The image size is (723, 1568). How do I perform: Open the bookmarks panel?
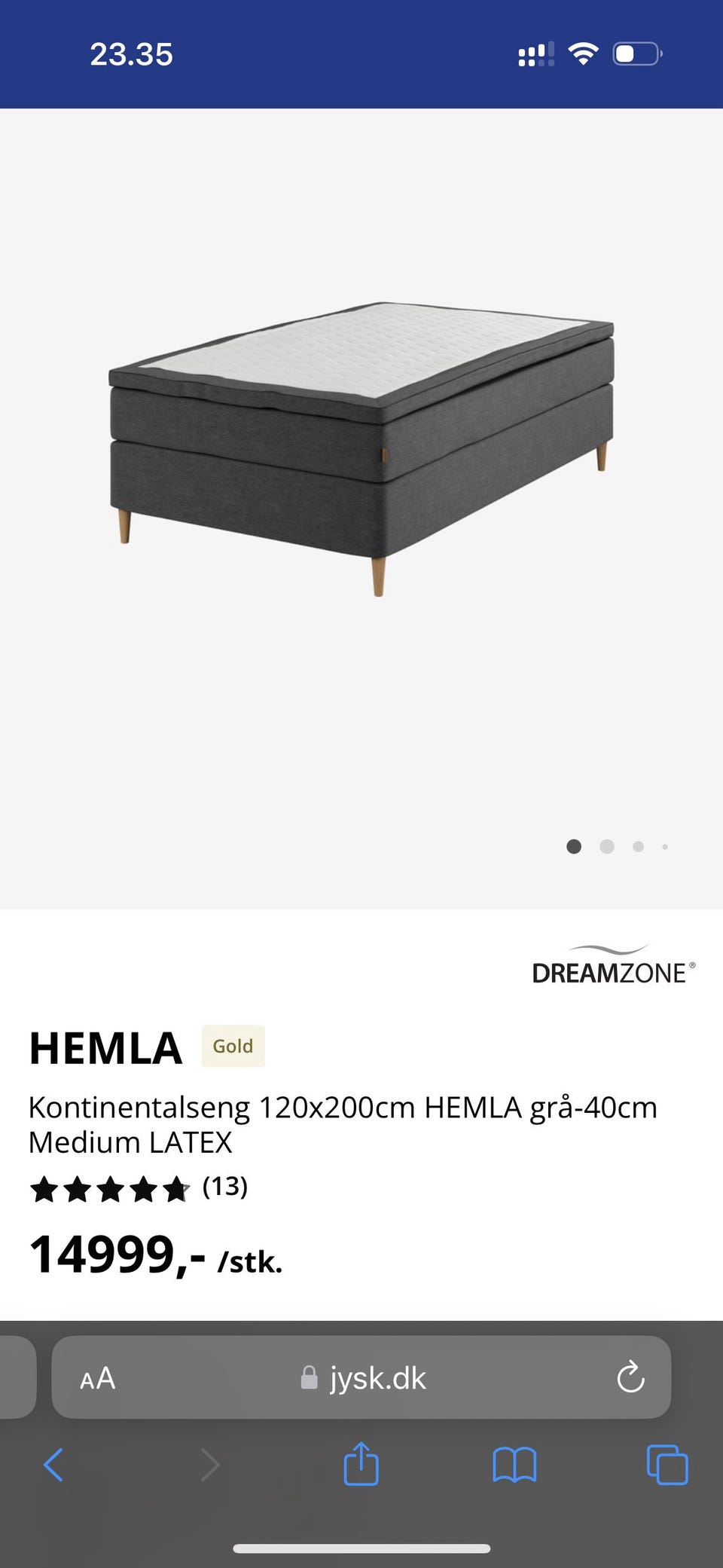515,1465
